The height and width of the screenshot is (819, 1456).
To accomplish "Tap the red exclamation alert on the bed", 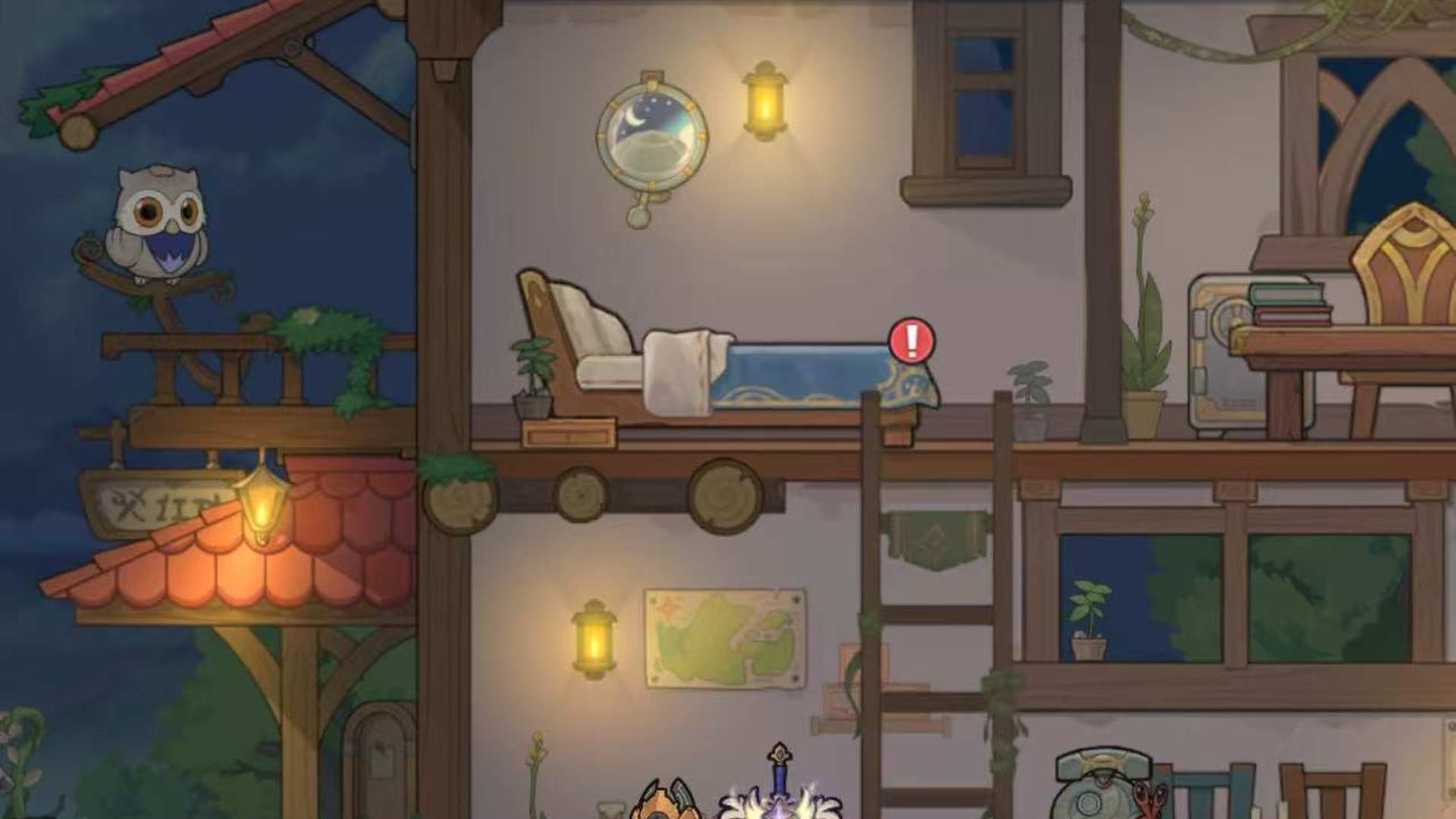I will point(912,340).
